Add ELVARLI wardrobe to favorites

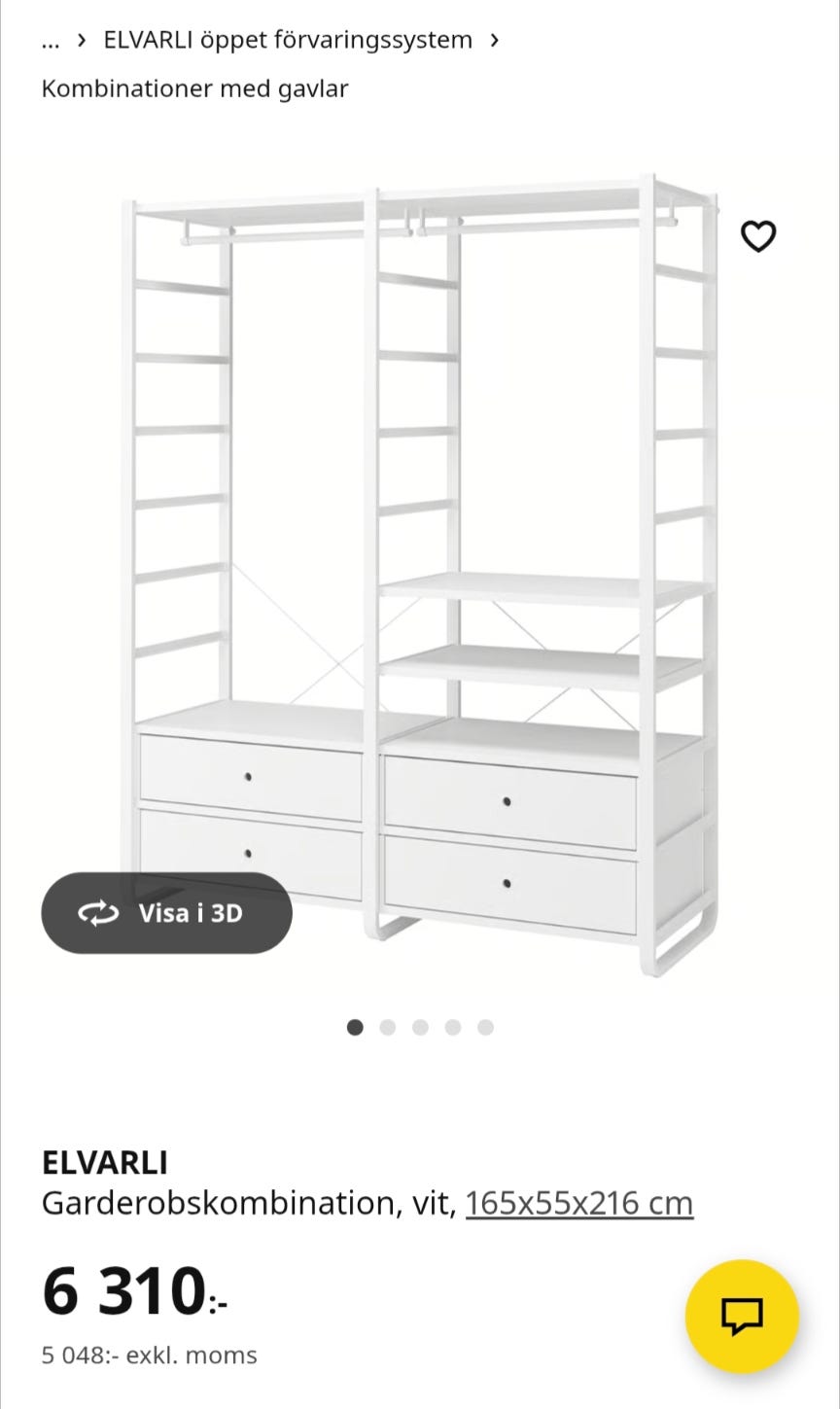point(758,236)
